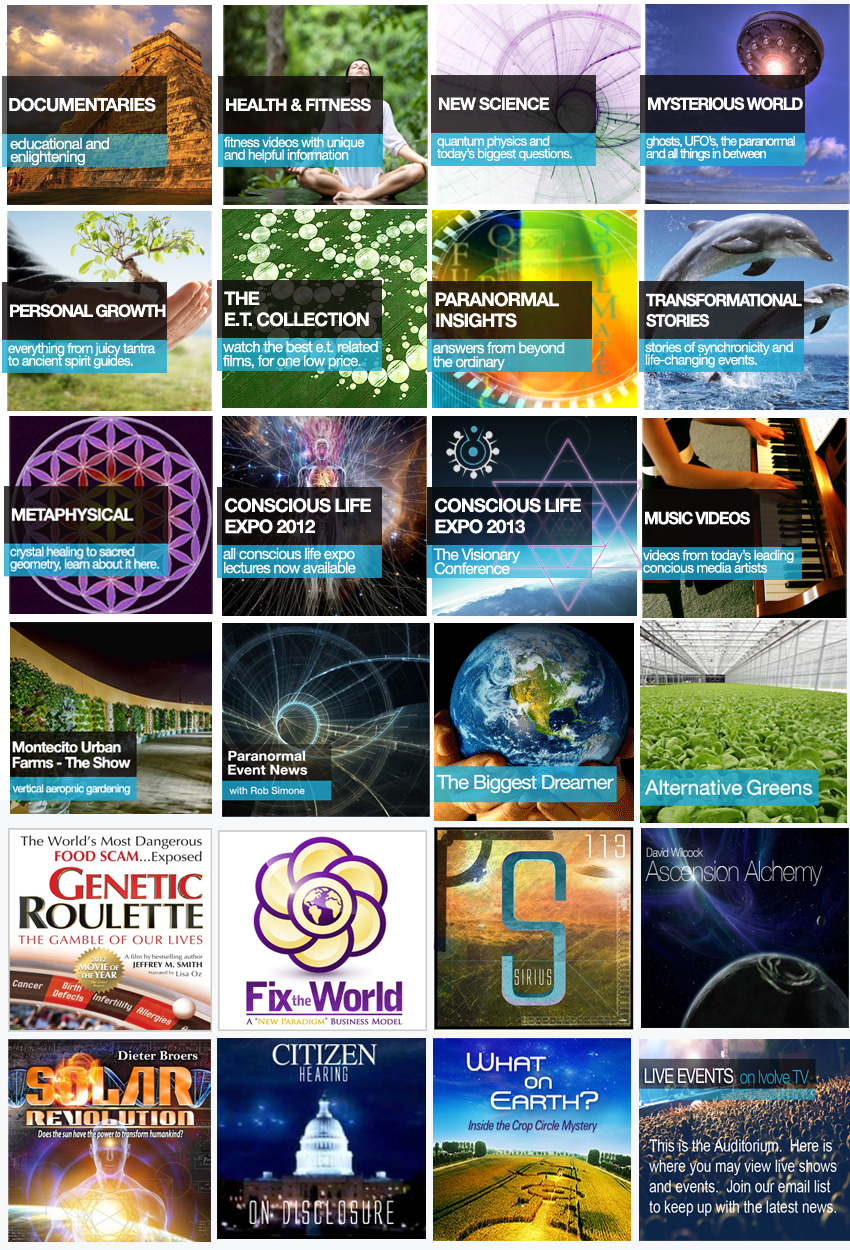Open Montecito Urban Farms - The Show

pyautogui.click(x=110, y=720)
